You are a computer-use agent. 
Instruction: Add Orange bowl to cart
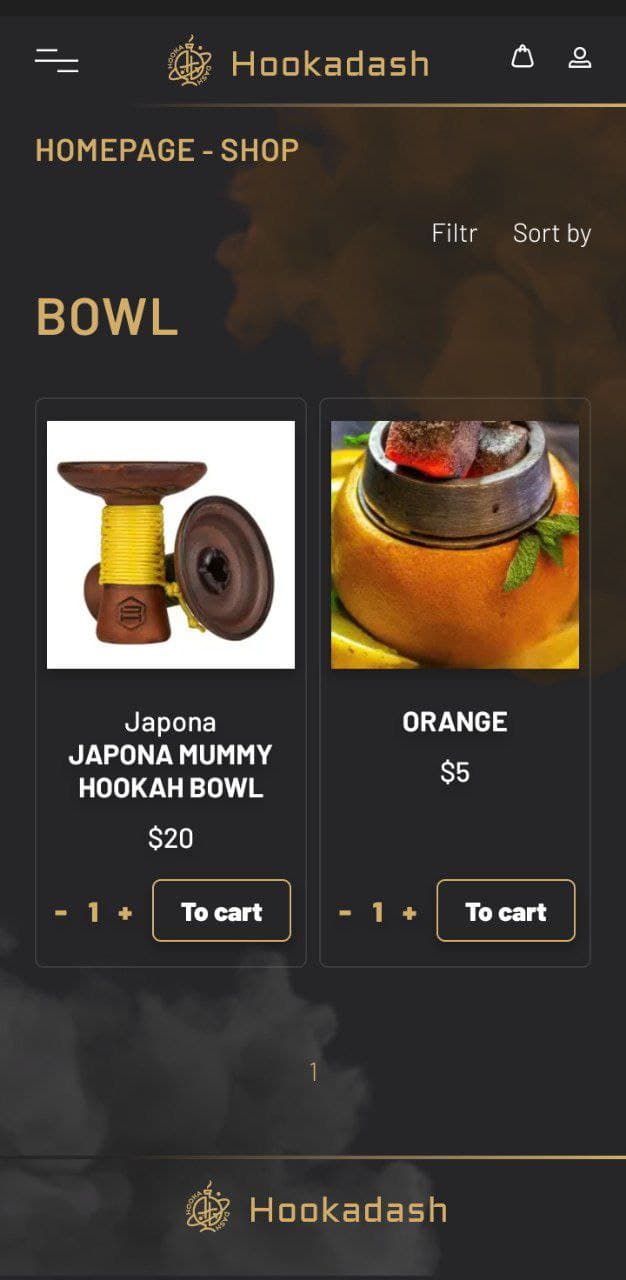coord(506,911)
